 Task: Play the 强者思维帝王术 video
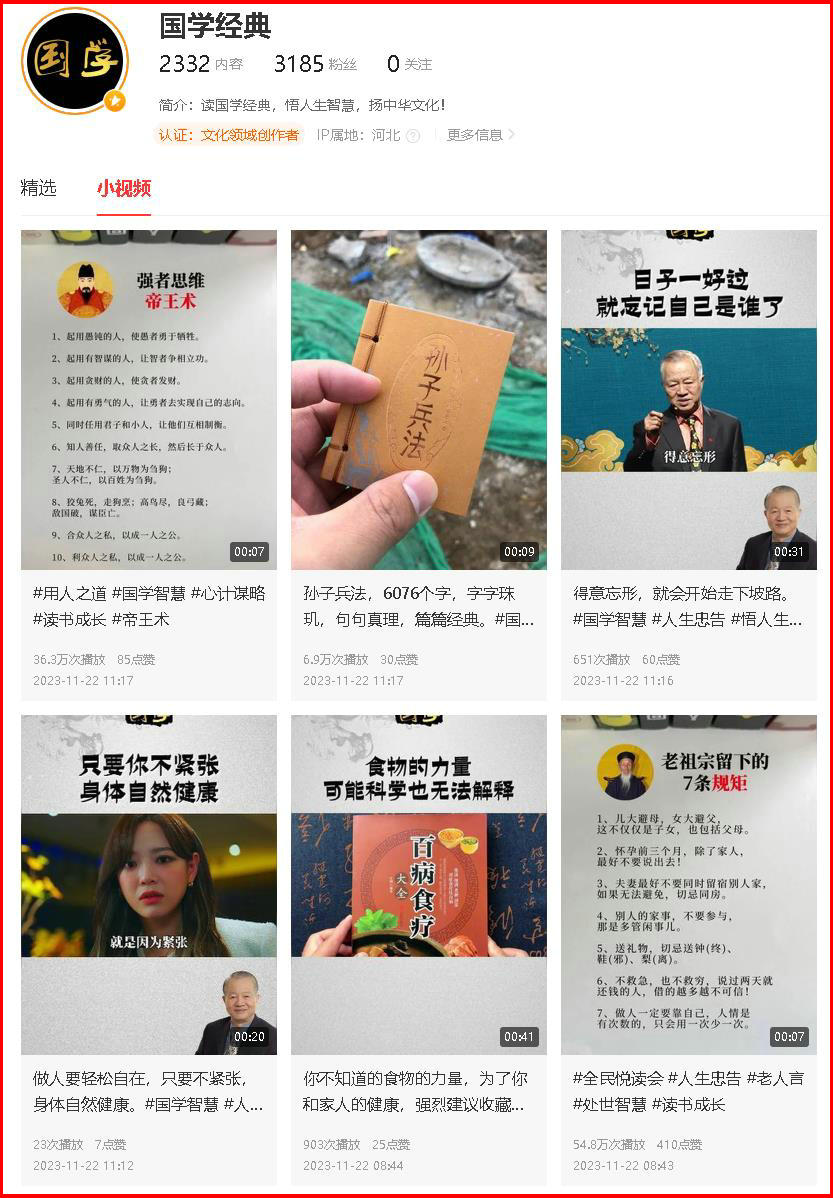pyautogui.click(x=149, y=400)
